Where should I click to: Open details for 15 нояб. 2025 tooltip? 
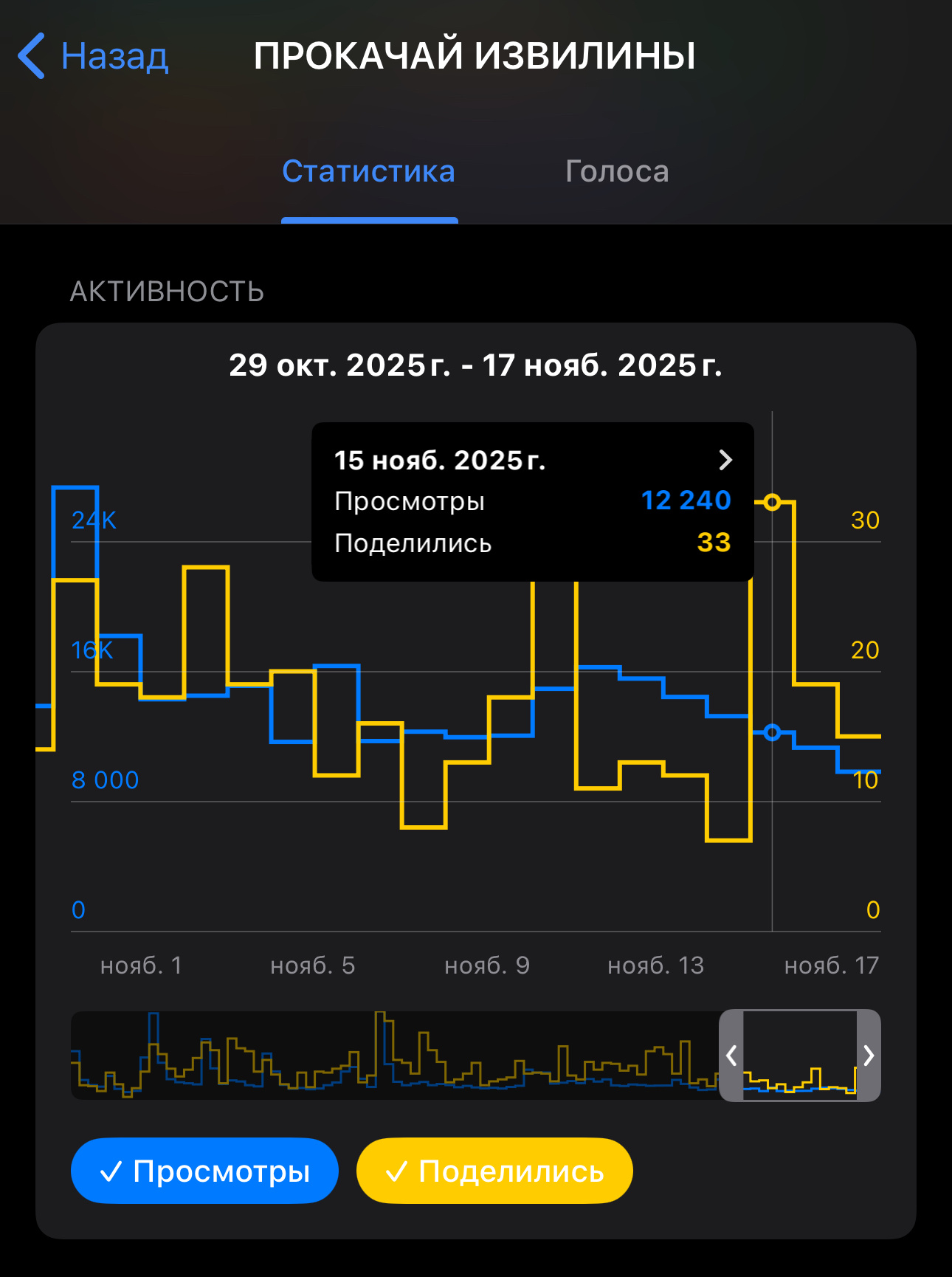pos(725,461)
